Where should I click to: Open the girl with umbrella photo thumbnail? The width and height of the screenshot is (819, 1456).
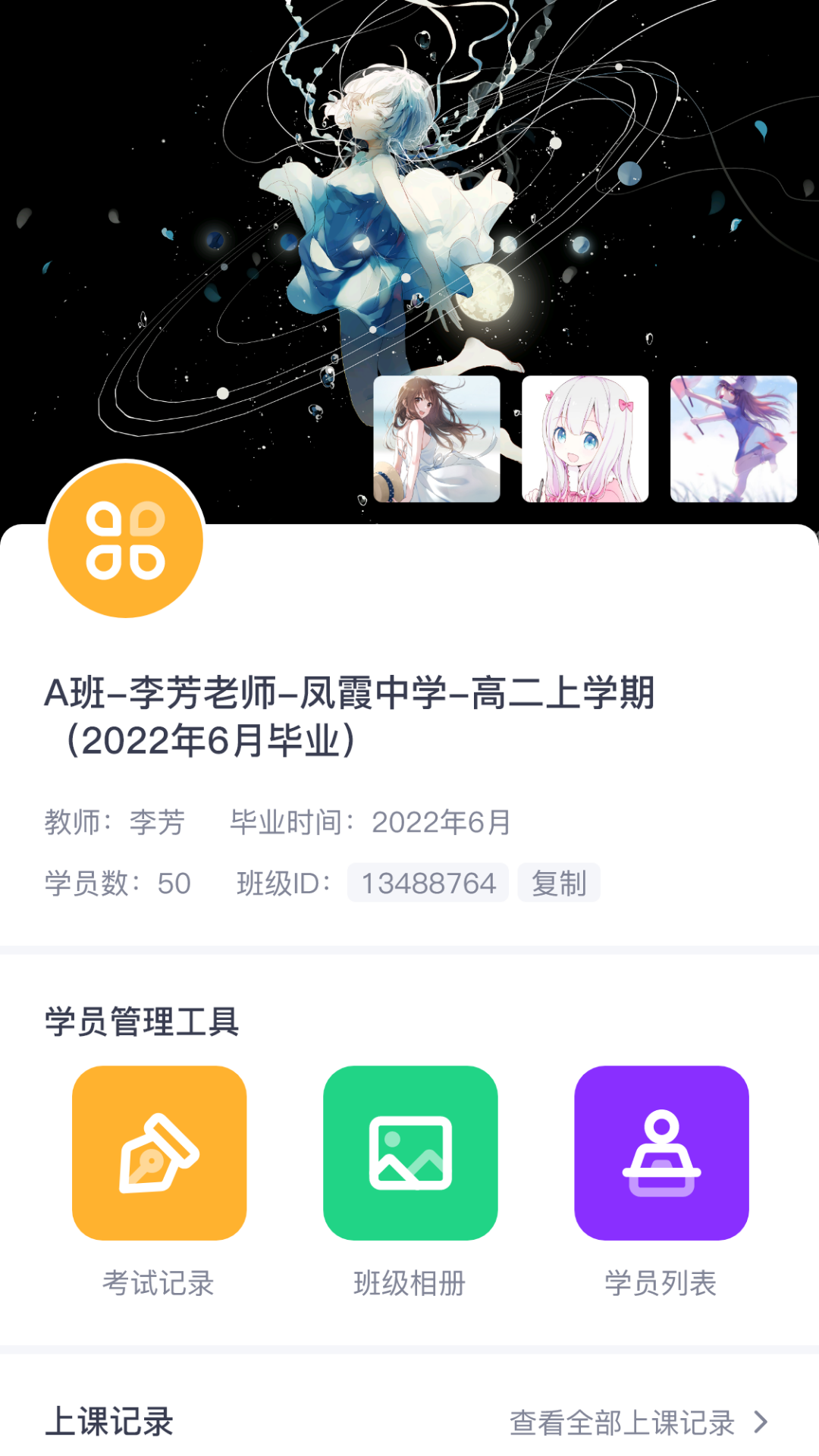tap(733, 439)
